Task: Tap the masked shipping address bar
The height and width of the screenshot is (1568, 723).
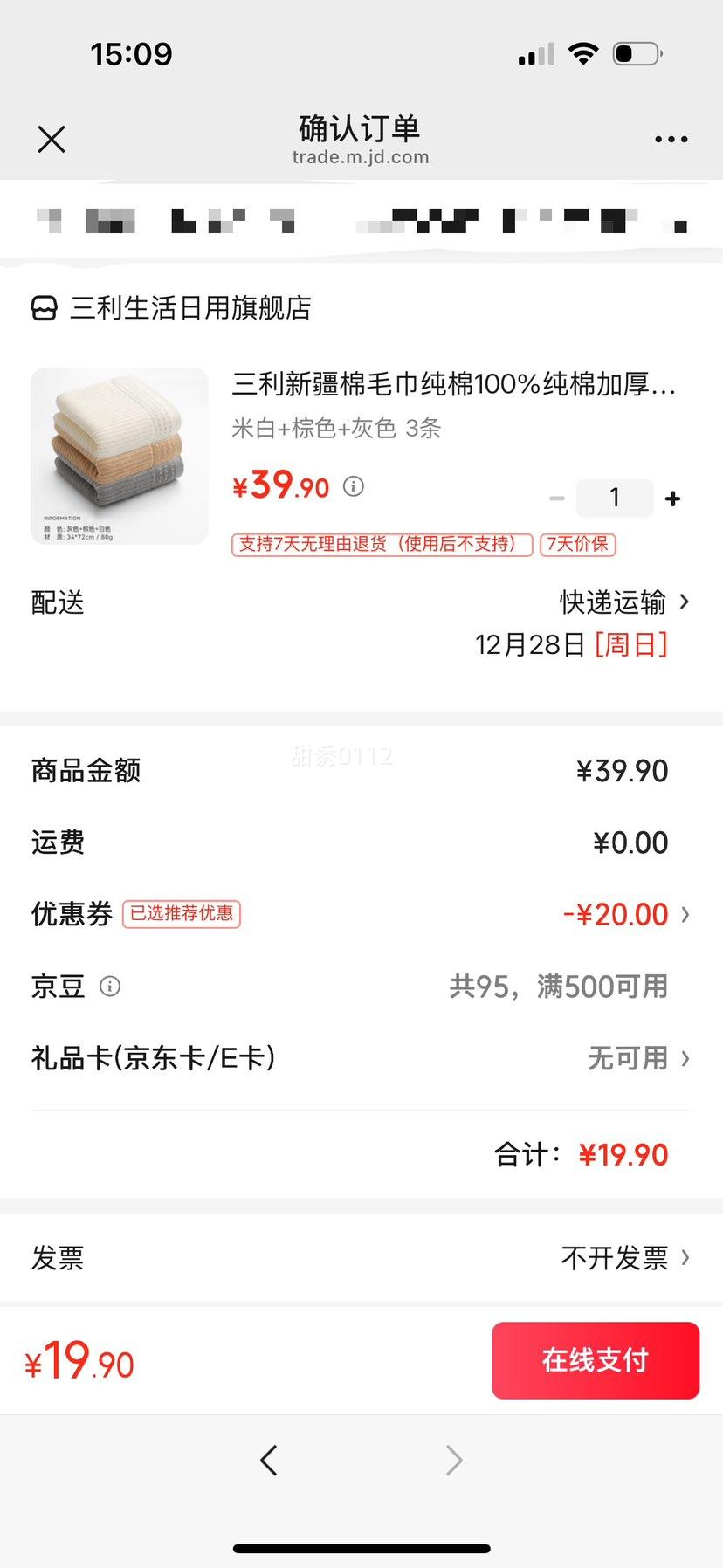Action: pos(361,219)
